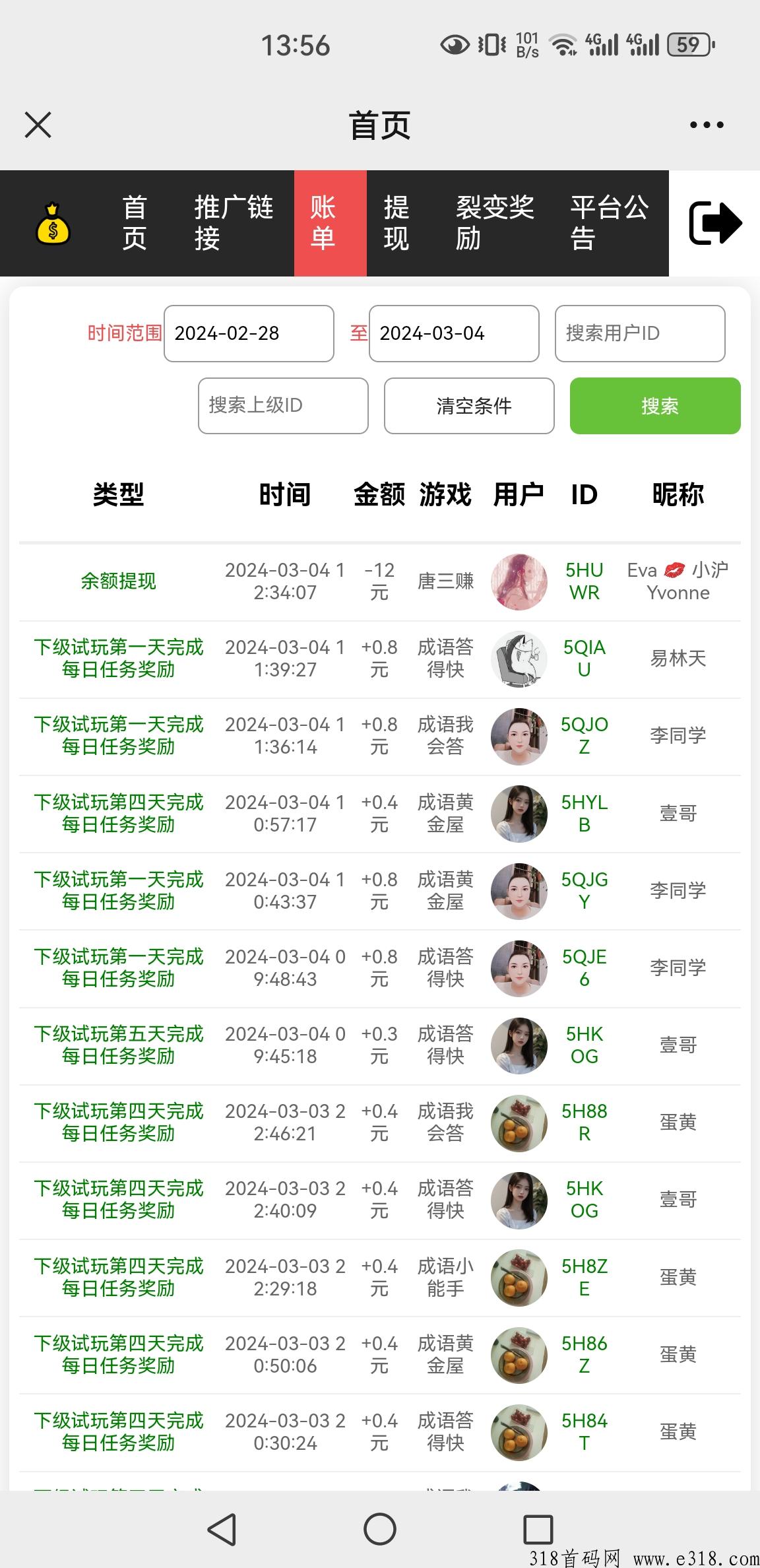Screen dimensions: 760x1568
Task: Open the 推广链接 tab
Action: click(x=234, y=223)
